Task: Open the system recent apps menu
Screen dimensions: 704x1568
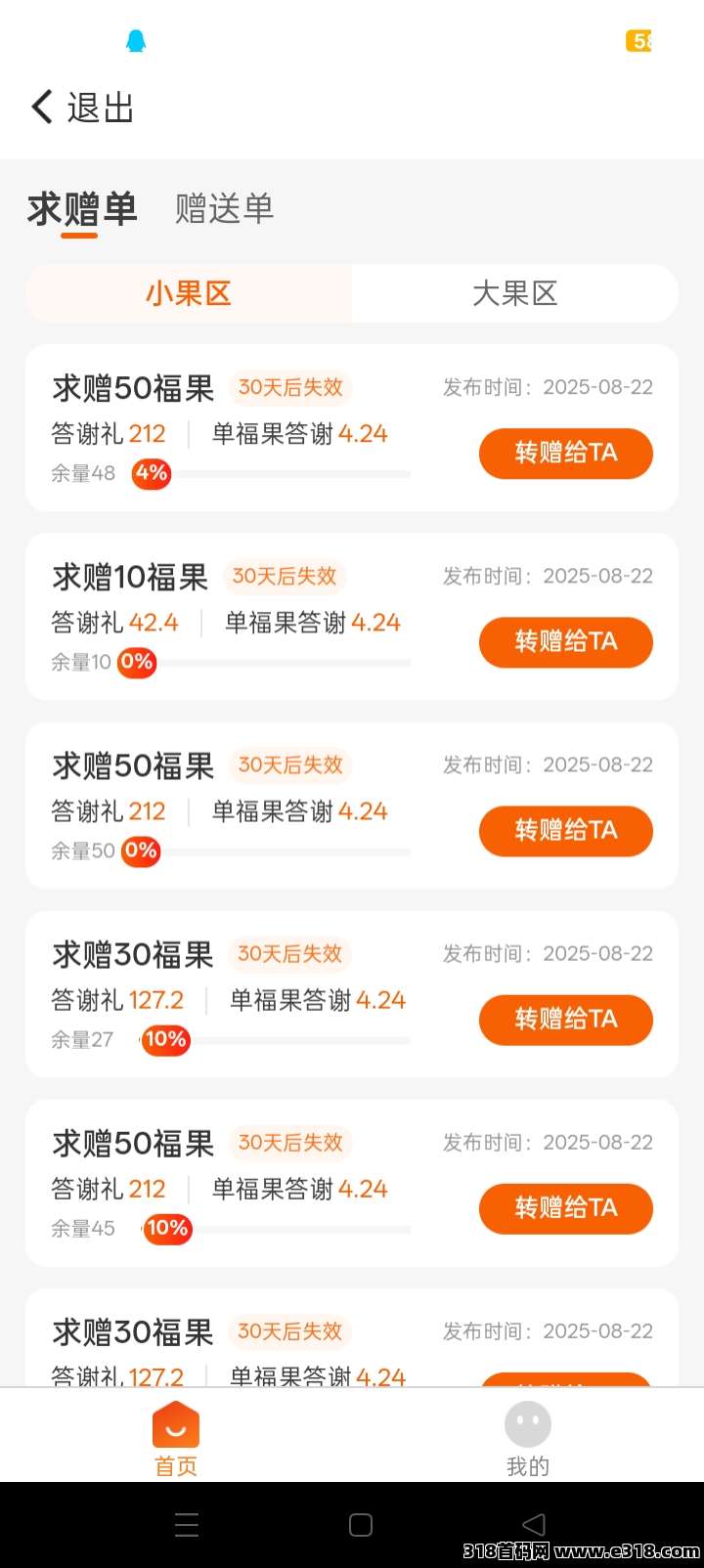Action: tap(187, 1525)
